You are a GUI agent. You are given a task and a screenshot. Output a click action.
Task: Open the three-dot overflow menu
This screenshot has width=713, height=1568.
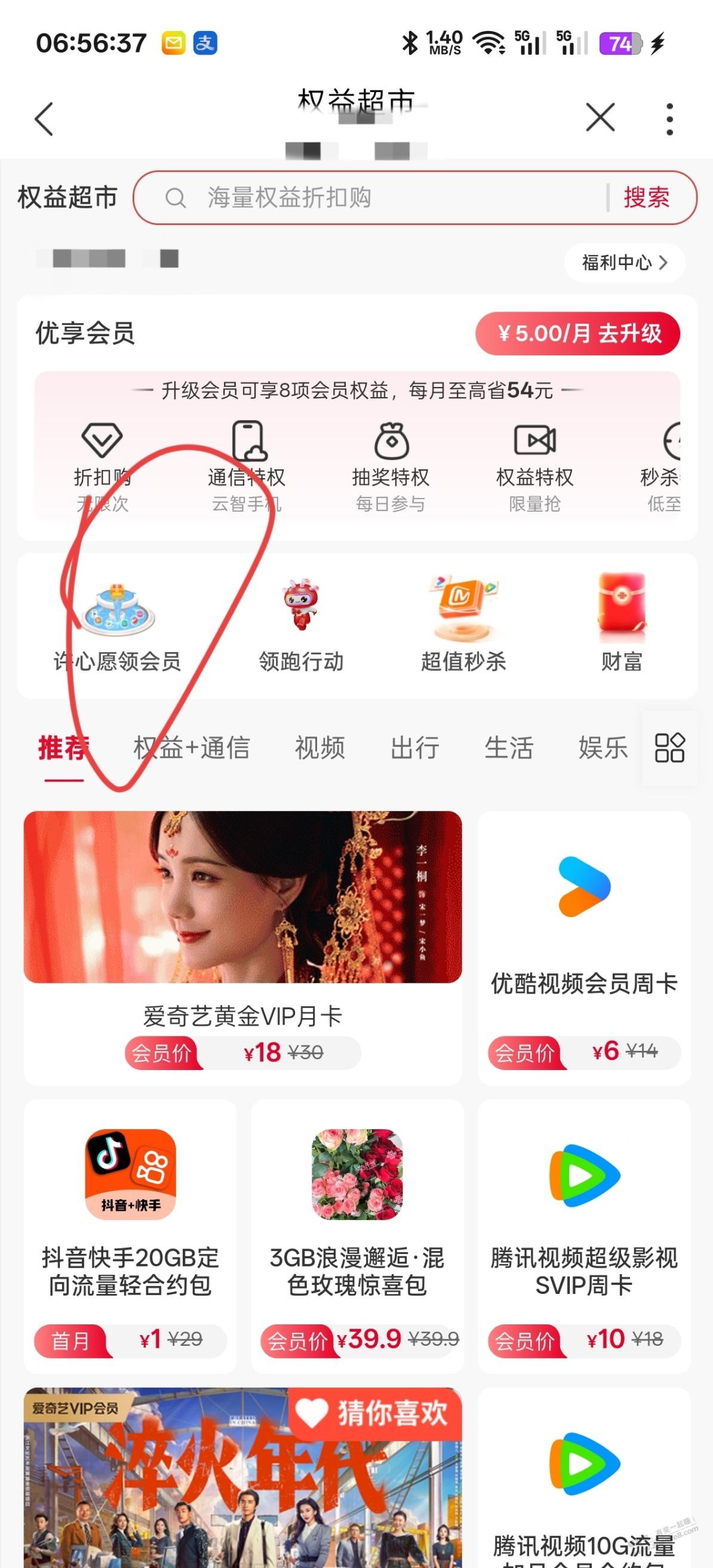[x=669, y=119]
